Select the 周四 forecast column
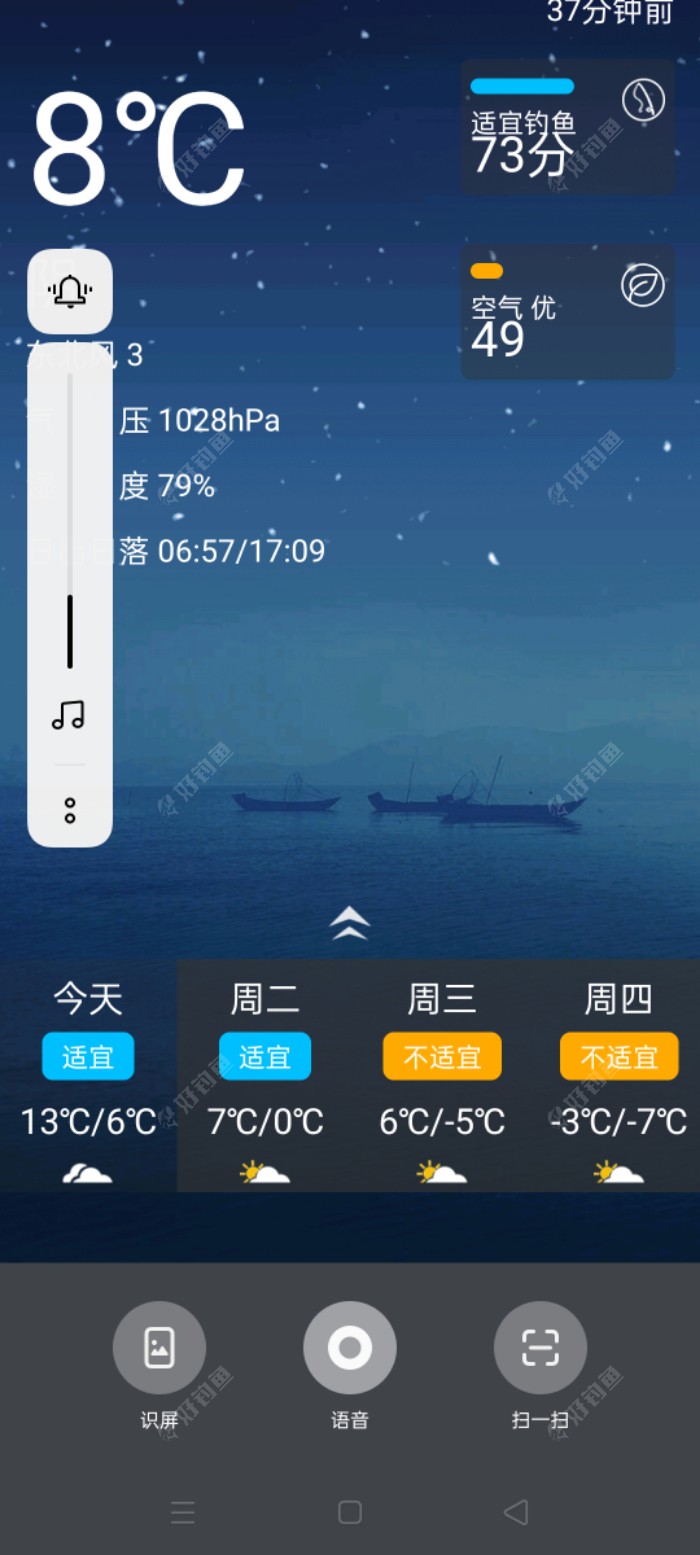 point(618,1075)
